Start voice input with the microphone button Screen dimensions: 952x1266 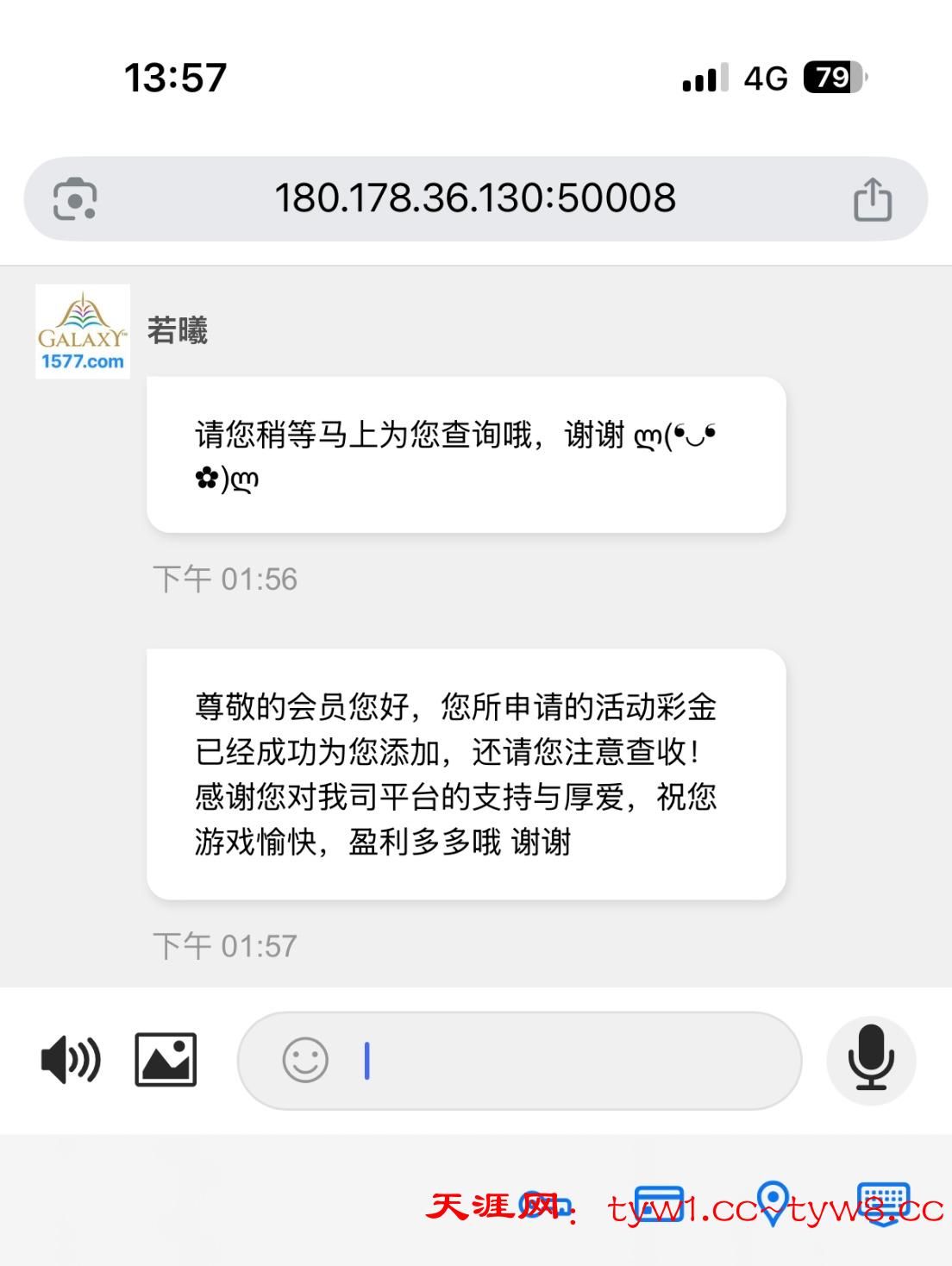[x=871, y=1060]
